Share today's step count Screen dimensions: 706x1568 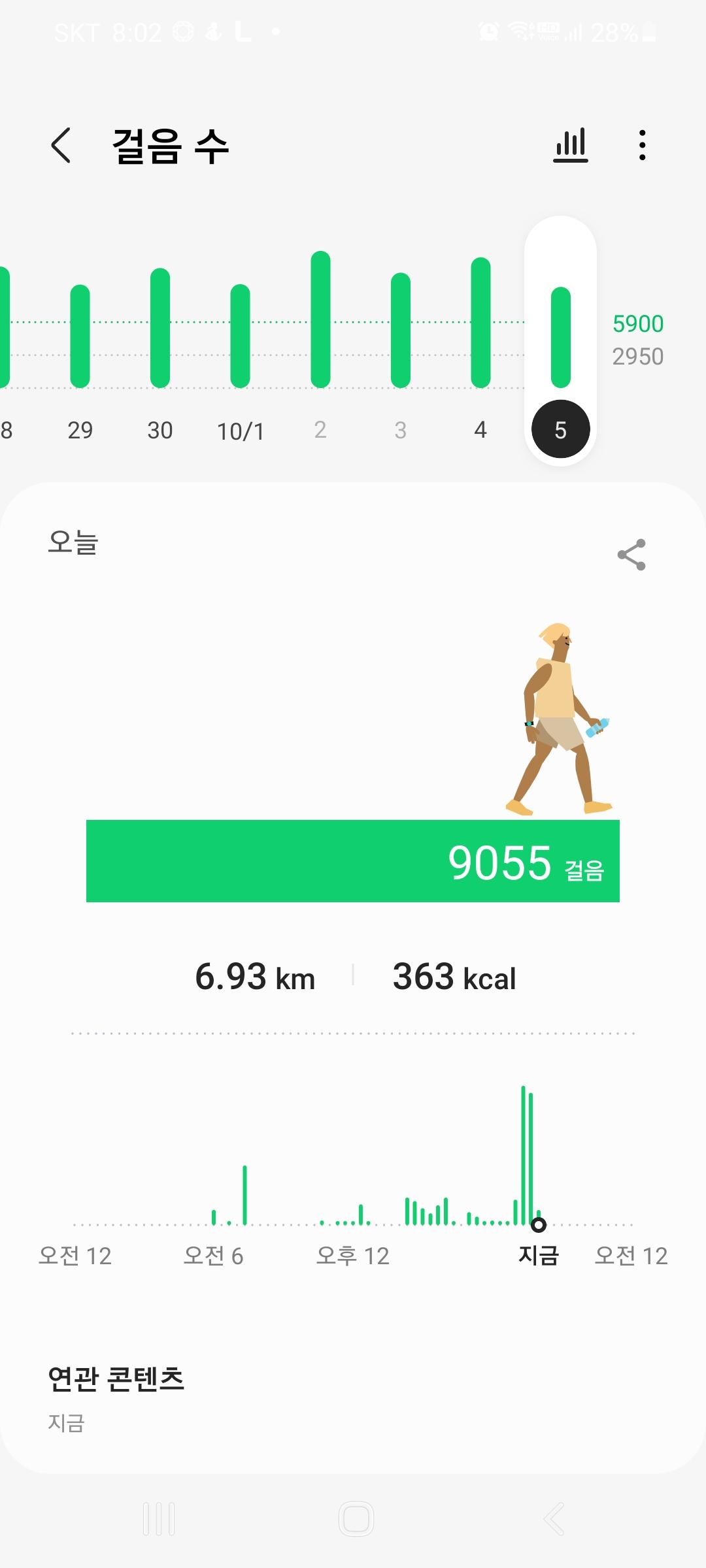[631, 555]
